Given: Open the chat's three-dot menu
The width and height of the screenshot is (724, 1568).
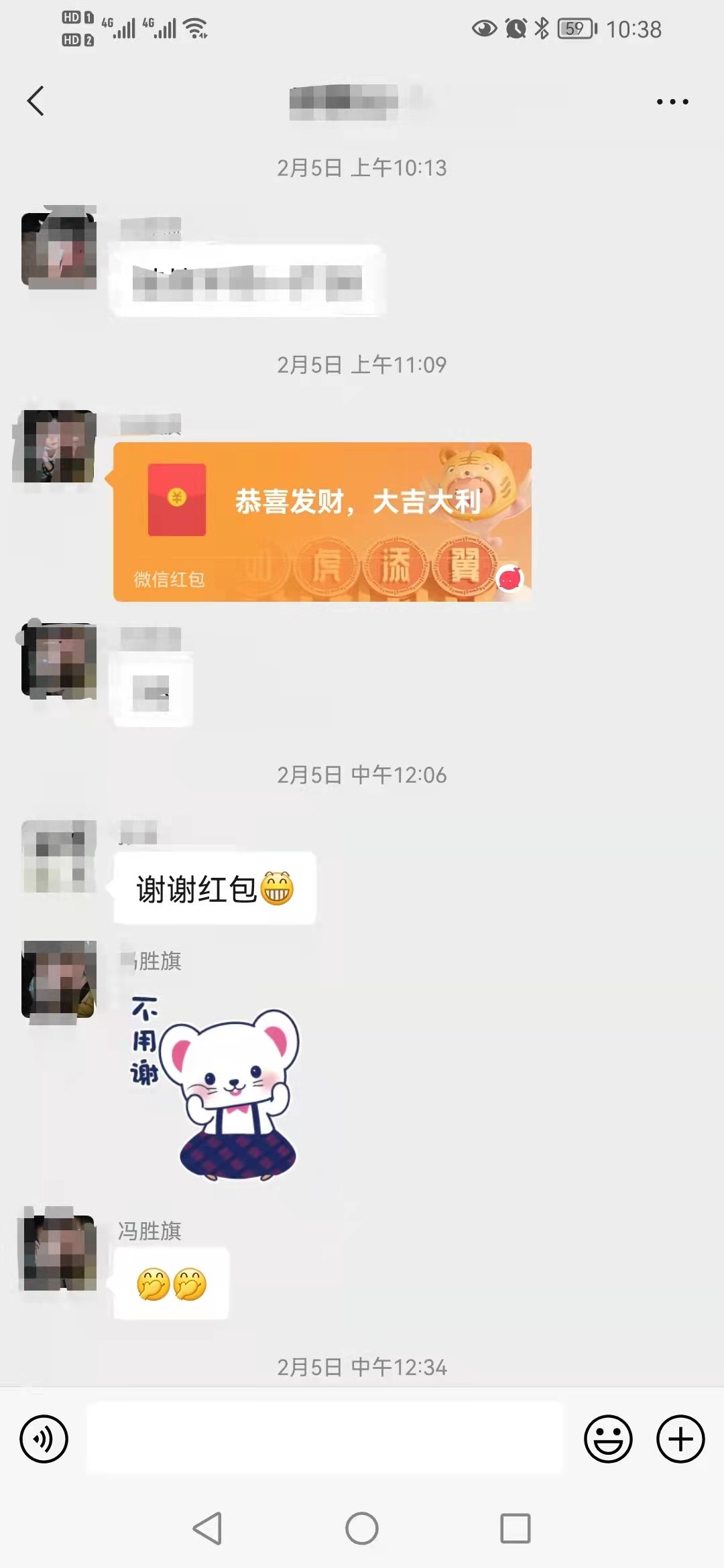Looking at the screenshot, I should pyautogui.click(x=672, y=102).
